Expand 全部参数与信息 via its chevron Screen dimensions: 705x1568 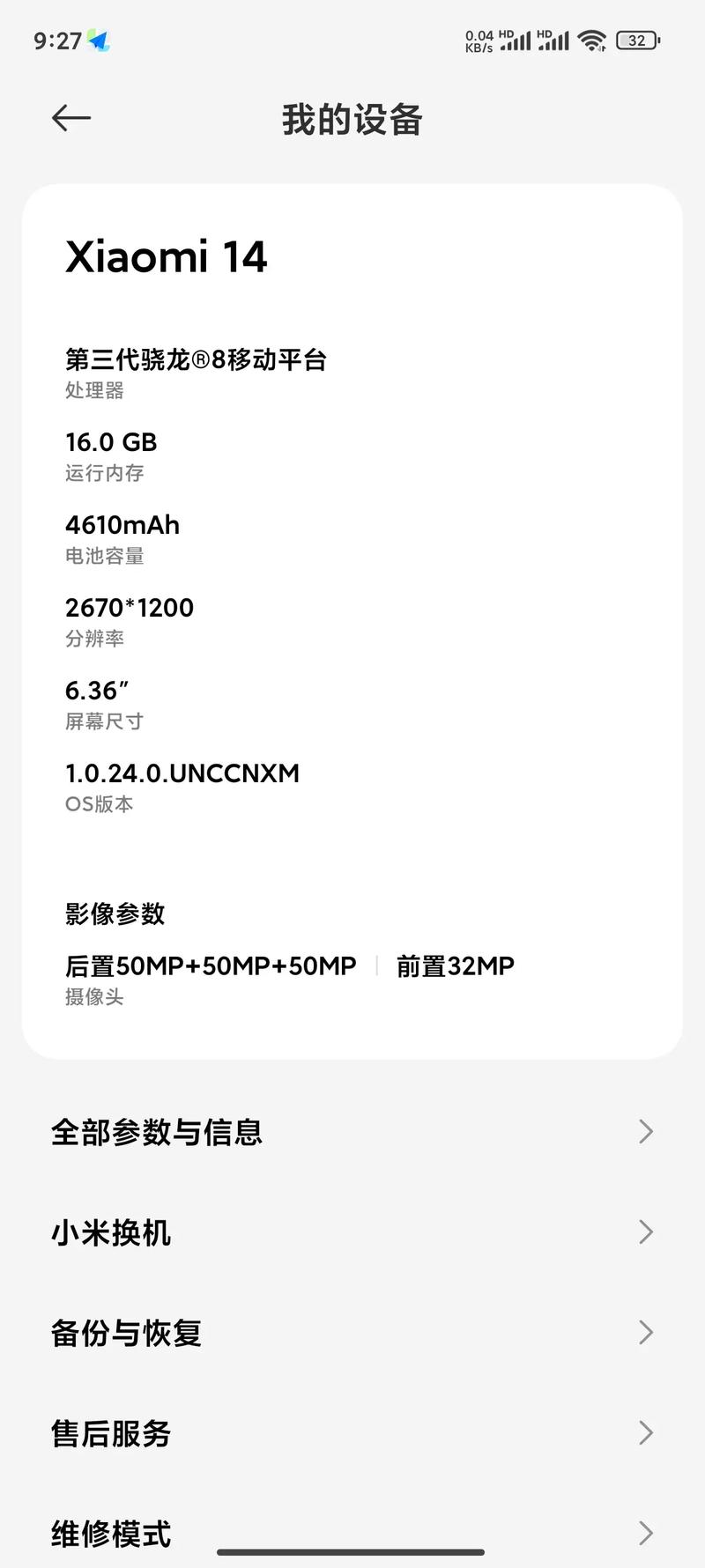[x=648, y=1132]
